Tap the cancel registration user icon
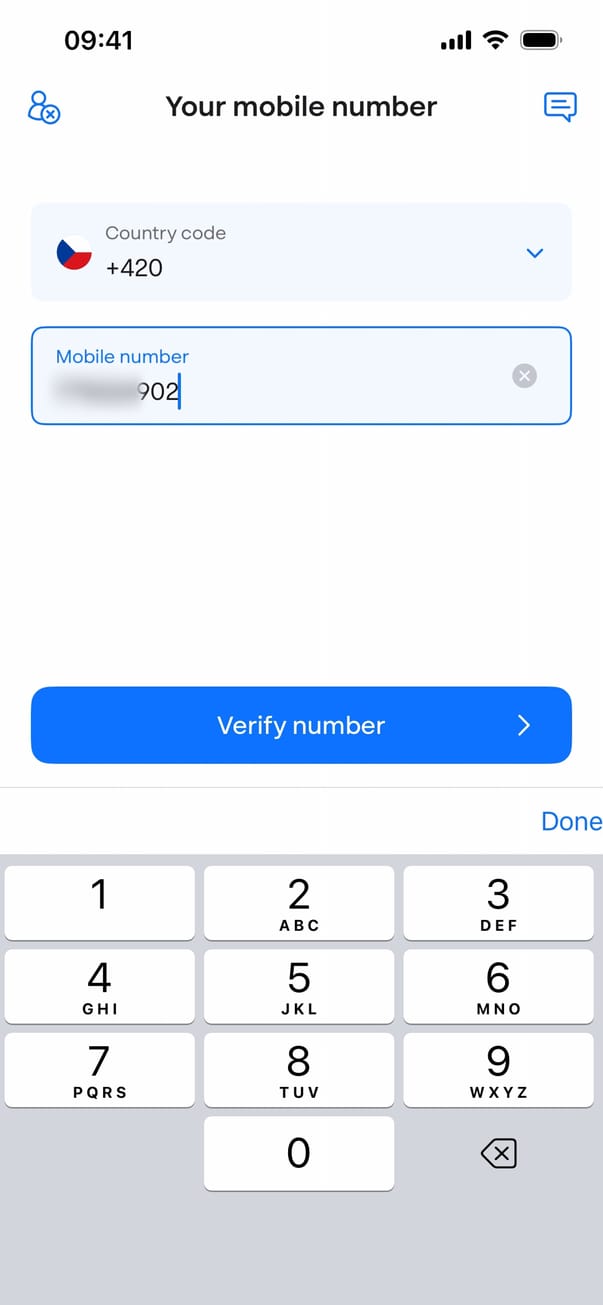This screenshot has height=1305, width=603. pos(44,107)
